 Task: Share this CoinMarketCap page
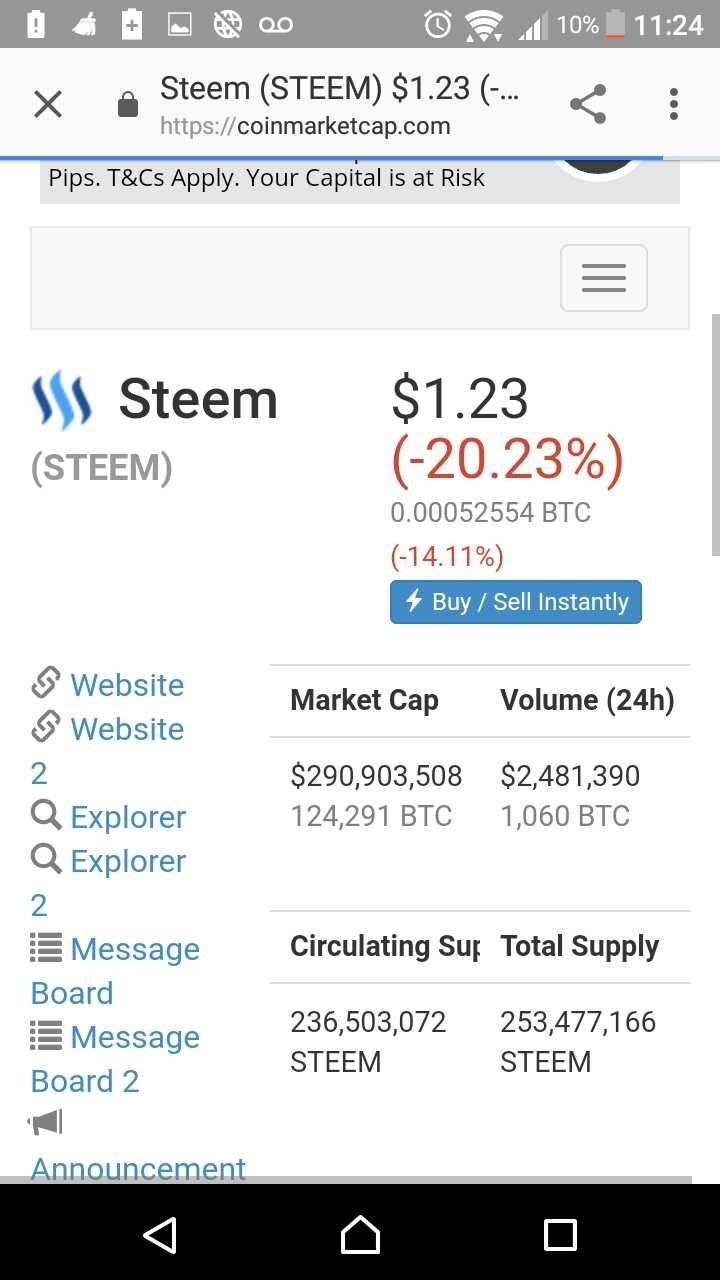tap(588, 104)
